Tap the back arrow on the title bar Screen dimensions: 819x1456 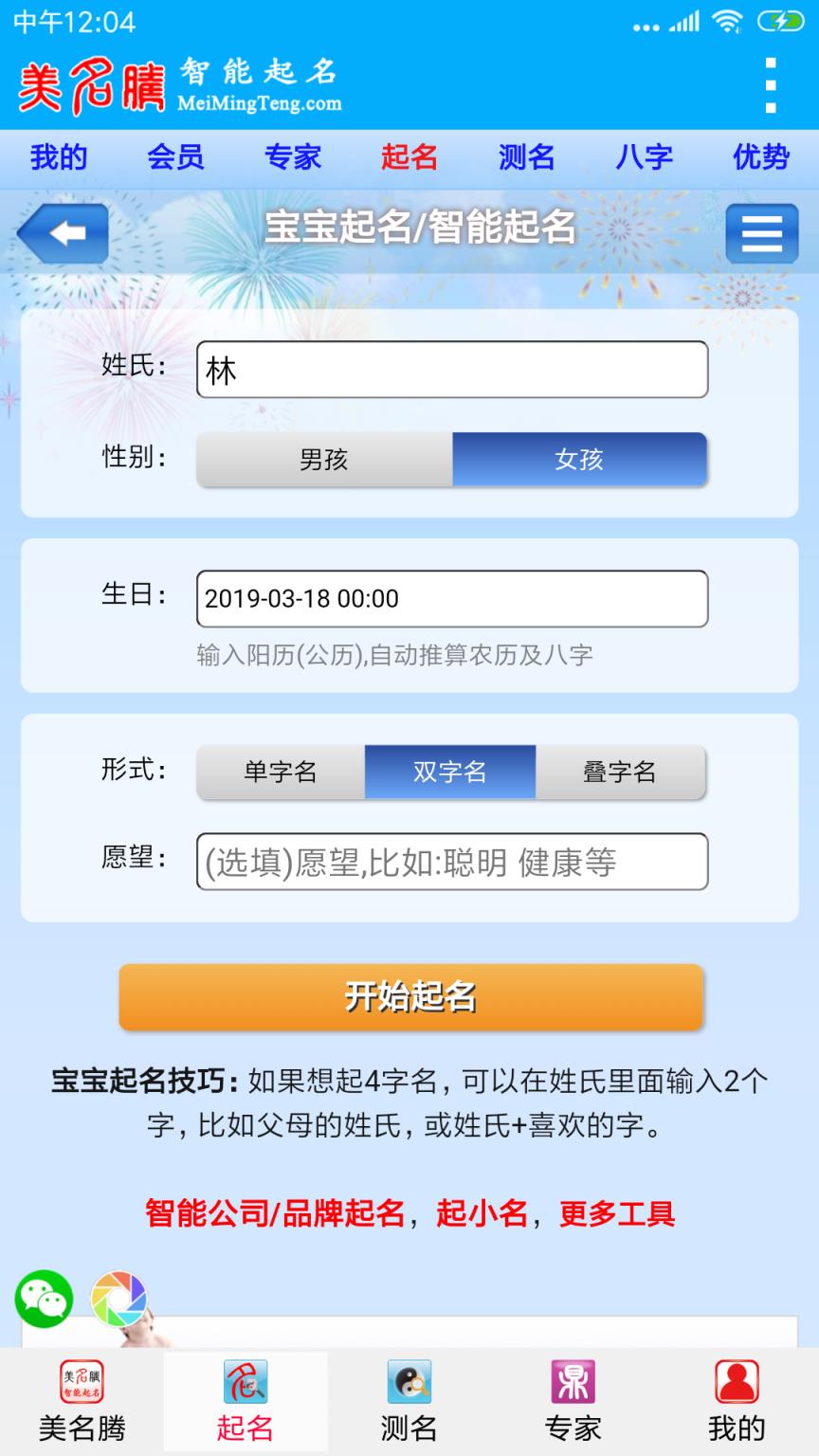(61, 230)
